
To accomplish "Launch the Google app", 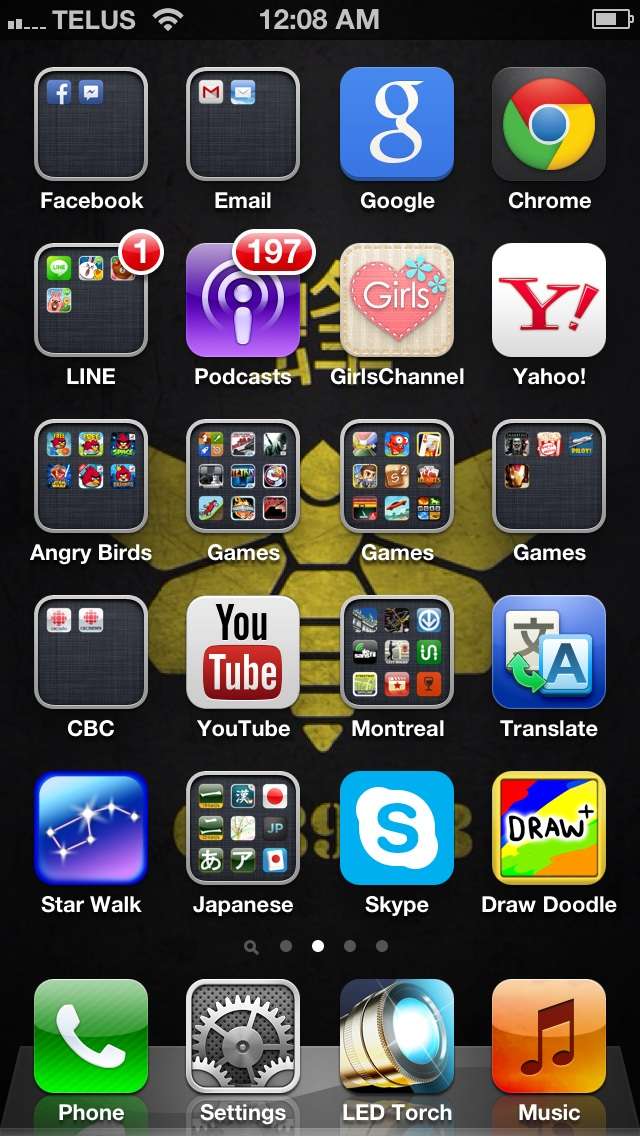I will [x=397, y=124].
